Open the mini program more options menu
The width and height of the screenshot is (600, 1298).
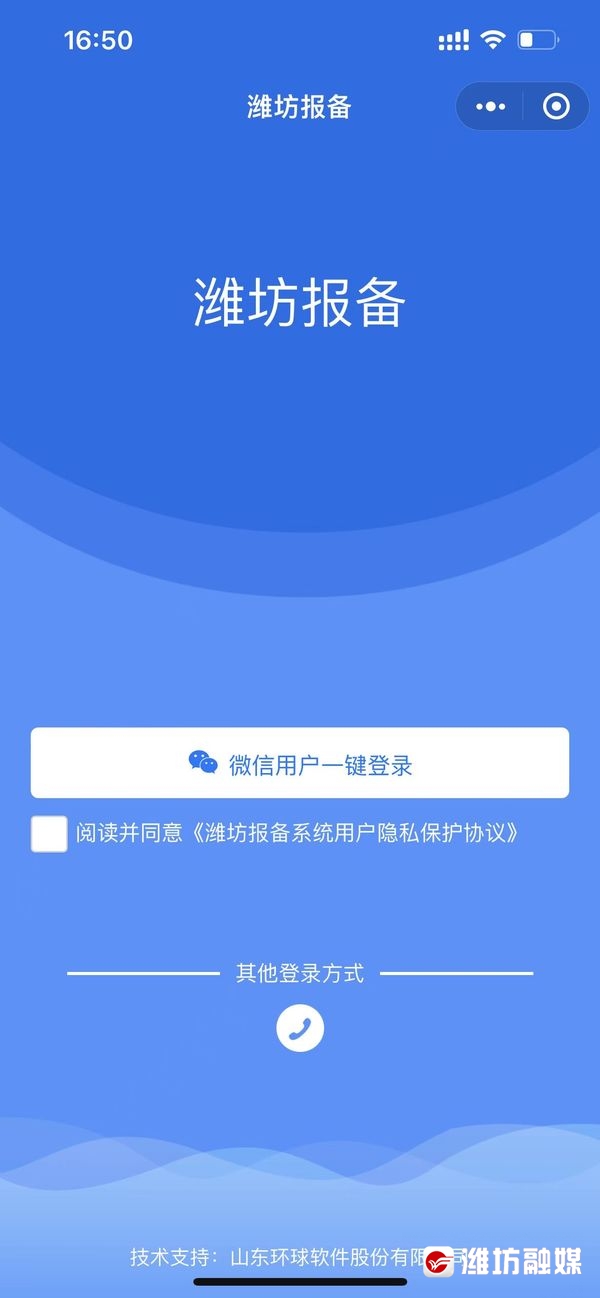tap(490, 106)
